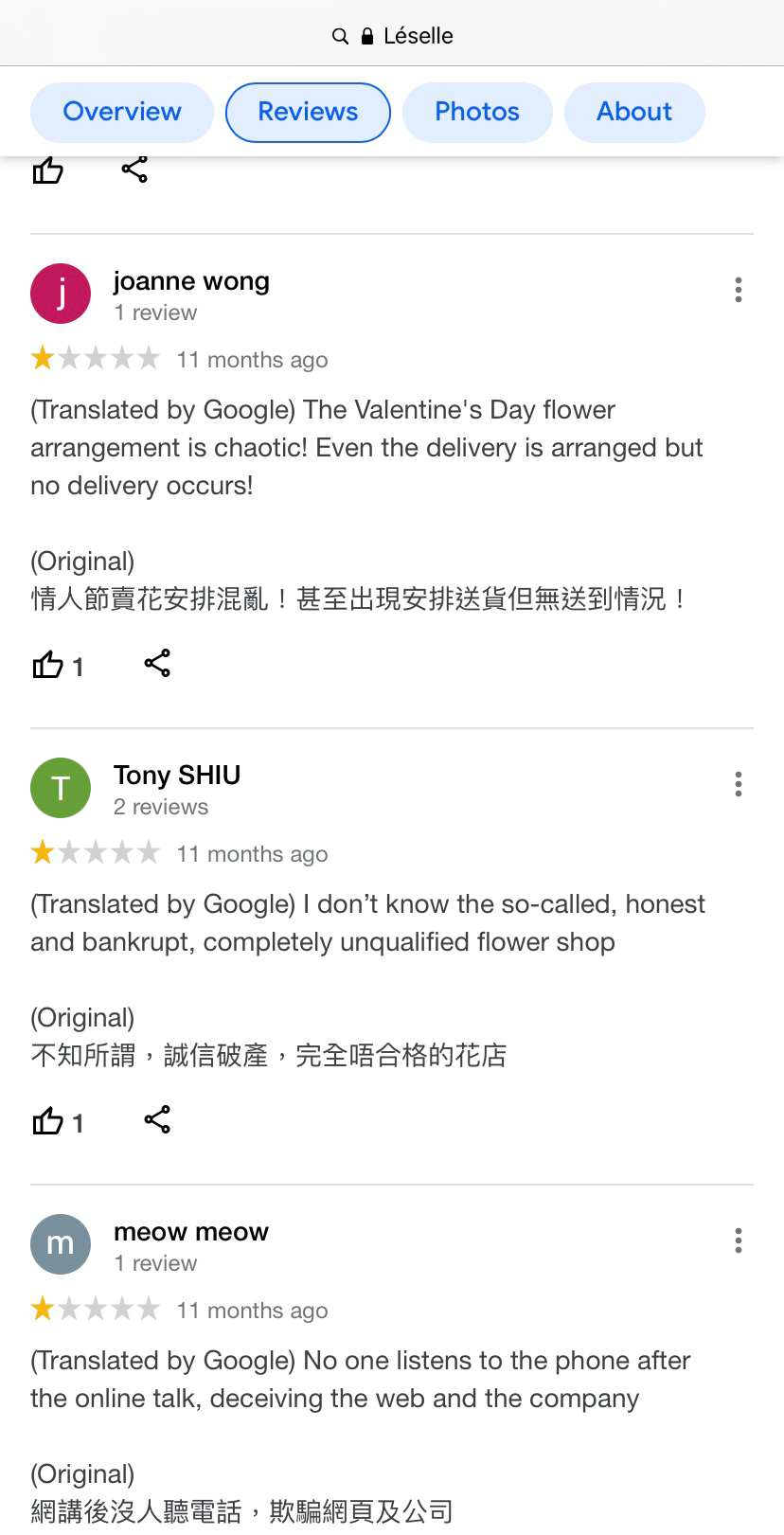Share joanne wong's review

pyautogui.click(x=157, y=664)
